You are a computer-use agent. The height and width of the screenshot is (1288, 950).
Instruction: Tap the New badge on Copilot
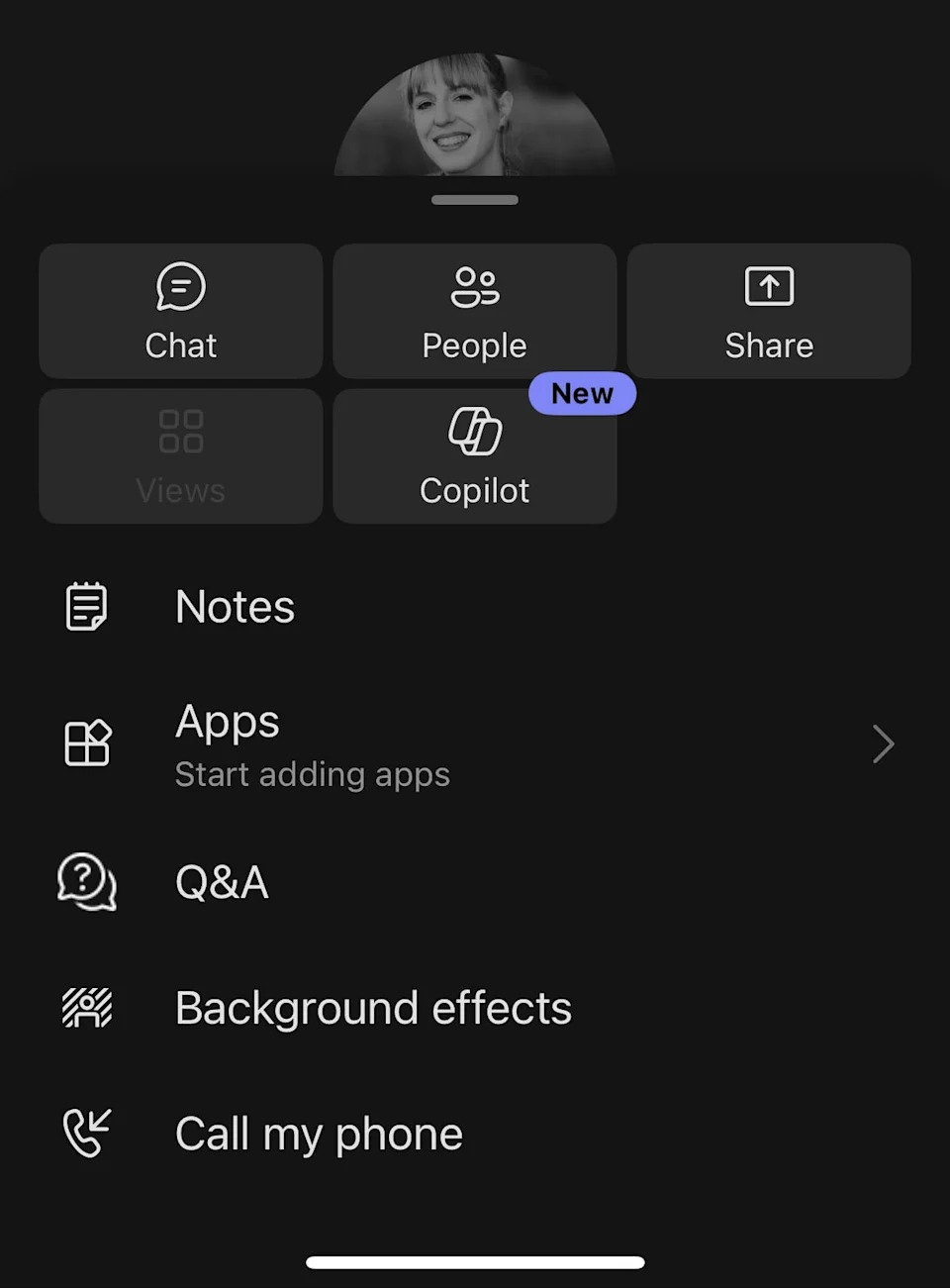point(582,393)
